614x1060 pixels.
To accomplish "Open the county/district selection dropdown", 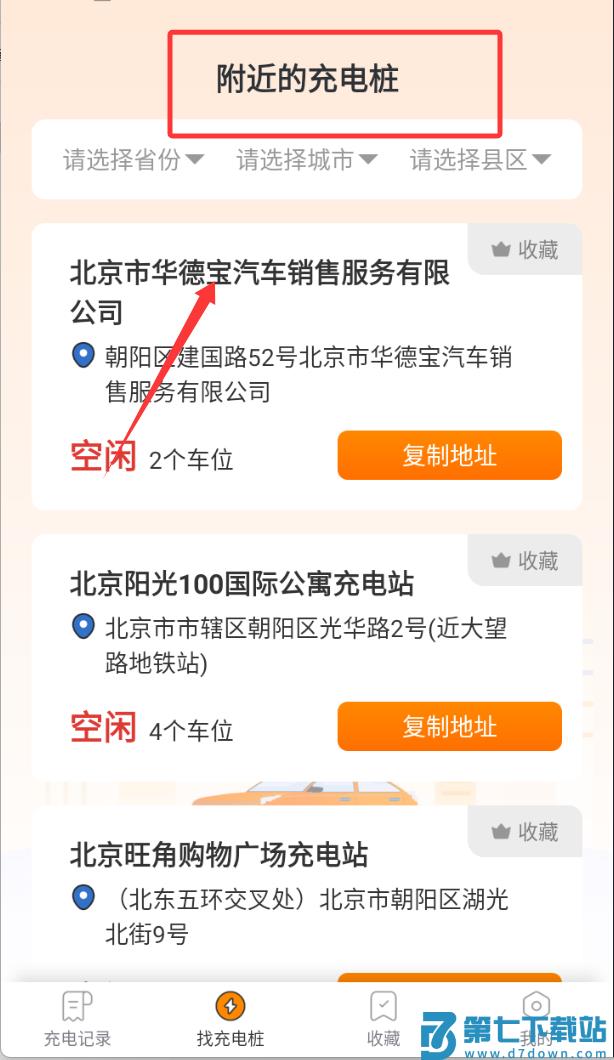I will [480, 160].
